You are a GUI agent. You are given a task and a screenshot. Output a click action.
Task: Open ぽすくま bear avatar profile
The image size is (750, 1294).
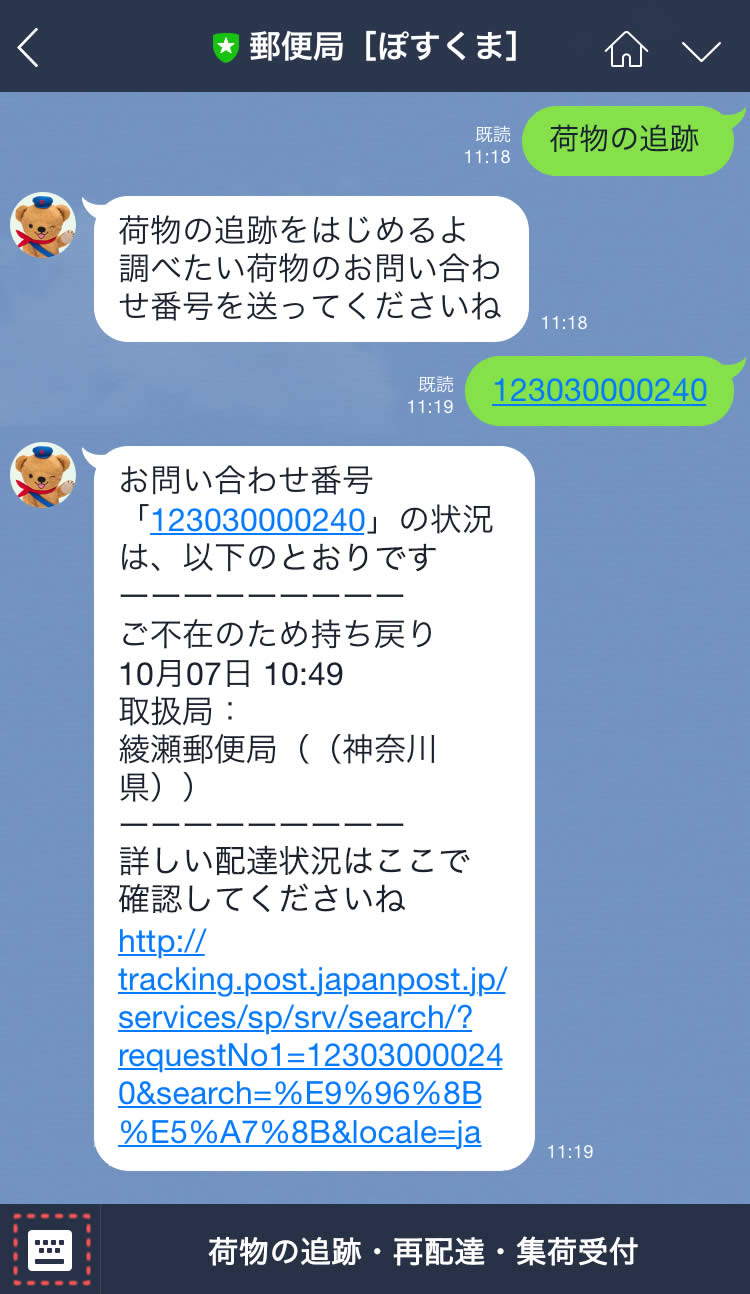point(42,225)
